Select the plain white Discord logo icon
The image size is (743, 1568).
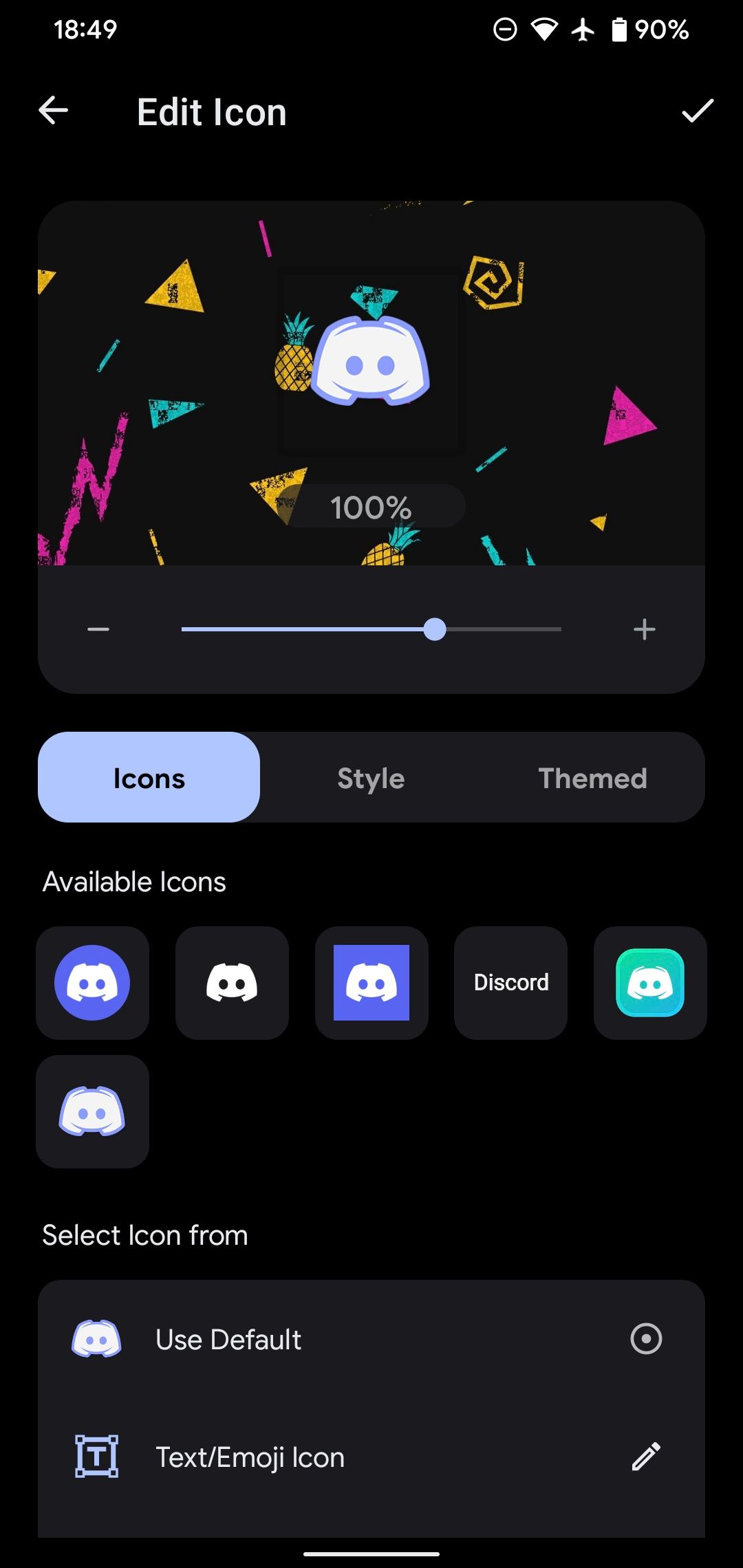232,982
